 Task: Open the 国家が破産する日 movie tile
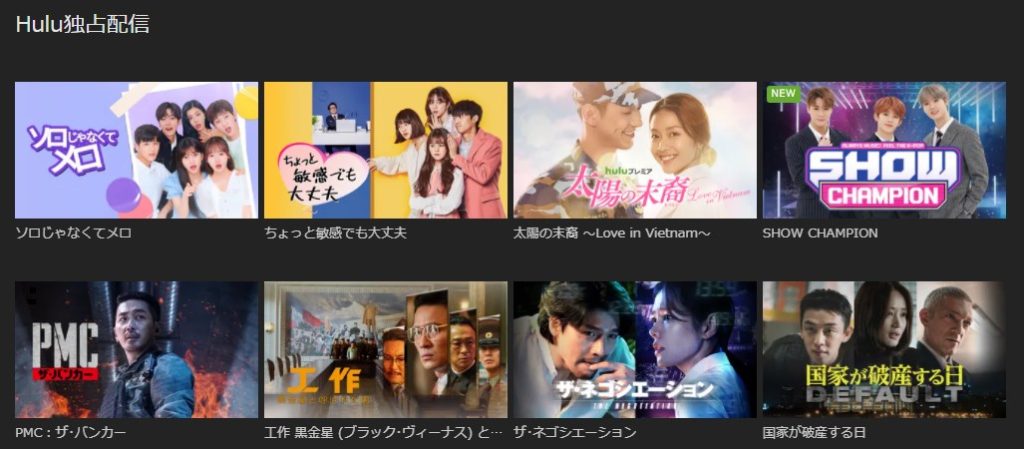pyautogui.click(x=883, y=349)
